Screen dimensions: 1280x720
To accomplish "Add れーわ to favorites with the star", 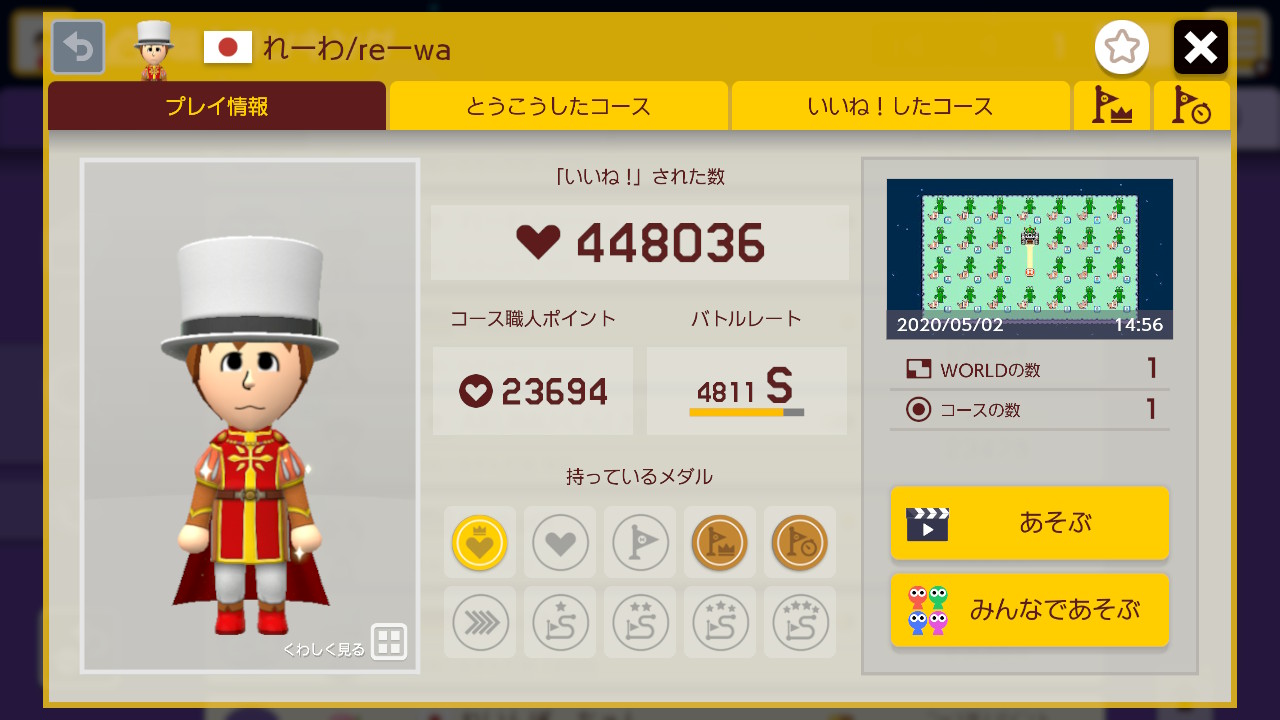I will point(1121,47).
